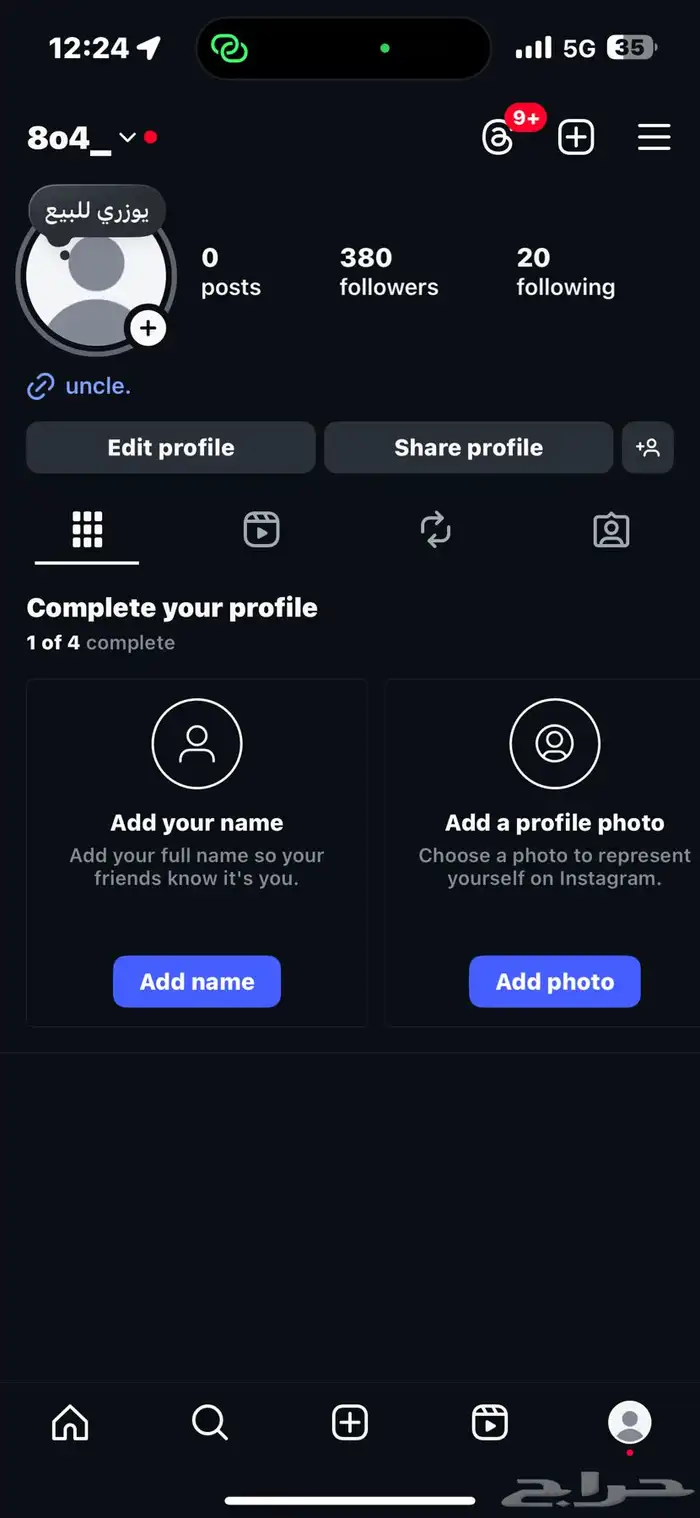
Task: Create a new post with top plus icon
Action: click(x=576, y=137)
